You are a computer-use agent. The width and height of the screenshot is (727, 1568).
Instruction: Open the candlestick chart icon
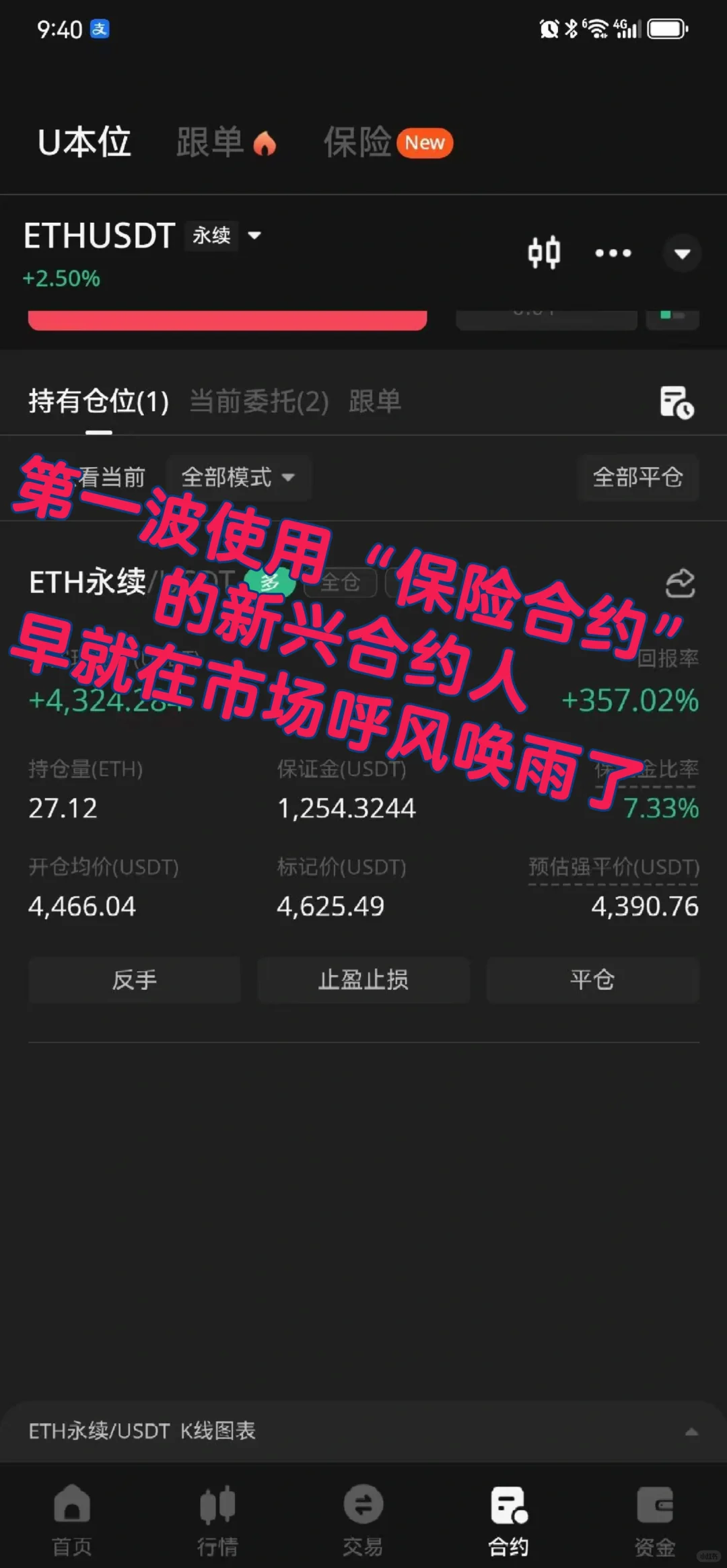(544, 253)
